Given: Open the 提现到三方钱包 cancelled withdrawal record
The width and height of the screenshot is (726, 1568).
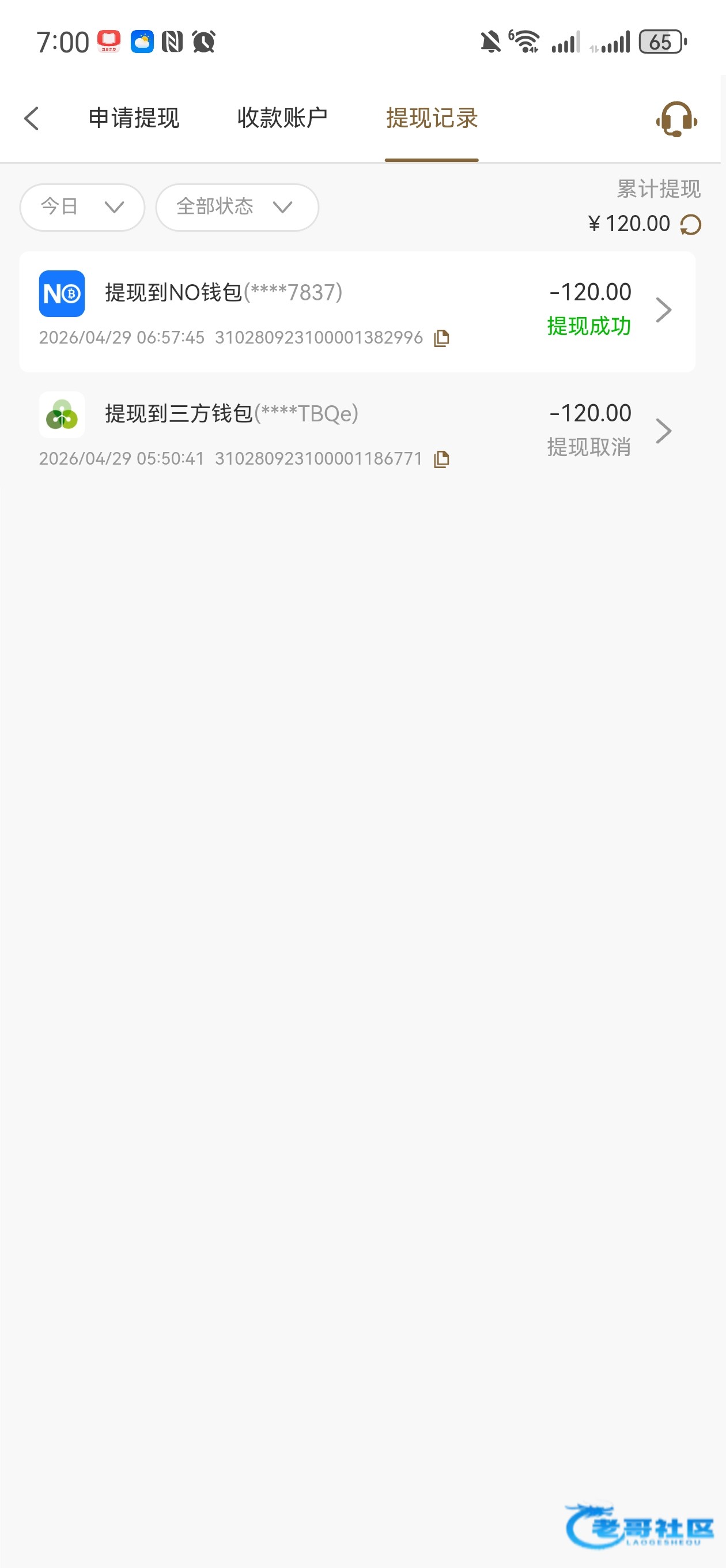Looking at the screenshot, I should (357, 432).
